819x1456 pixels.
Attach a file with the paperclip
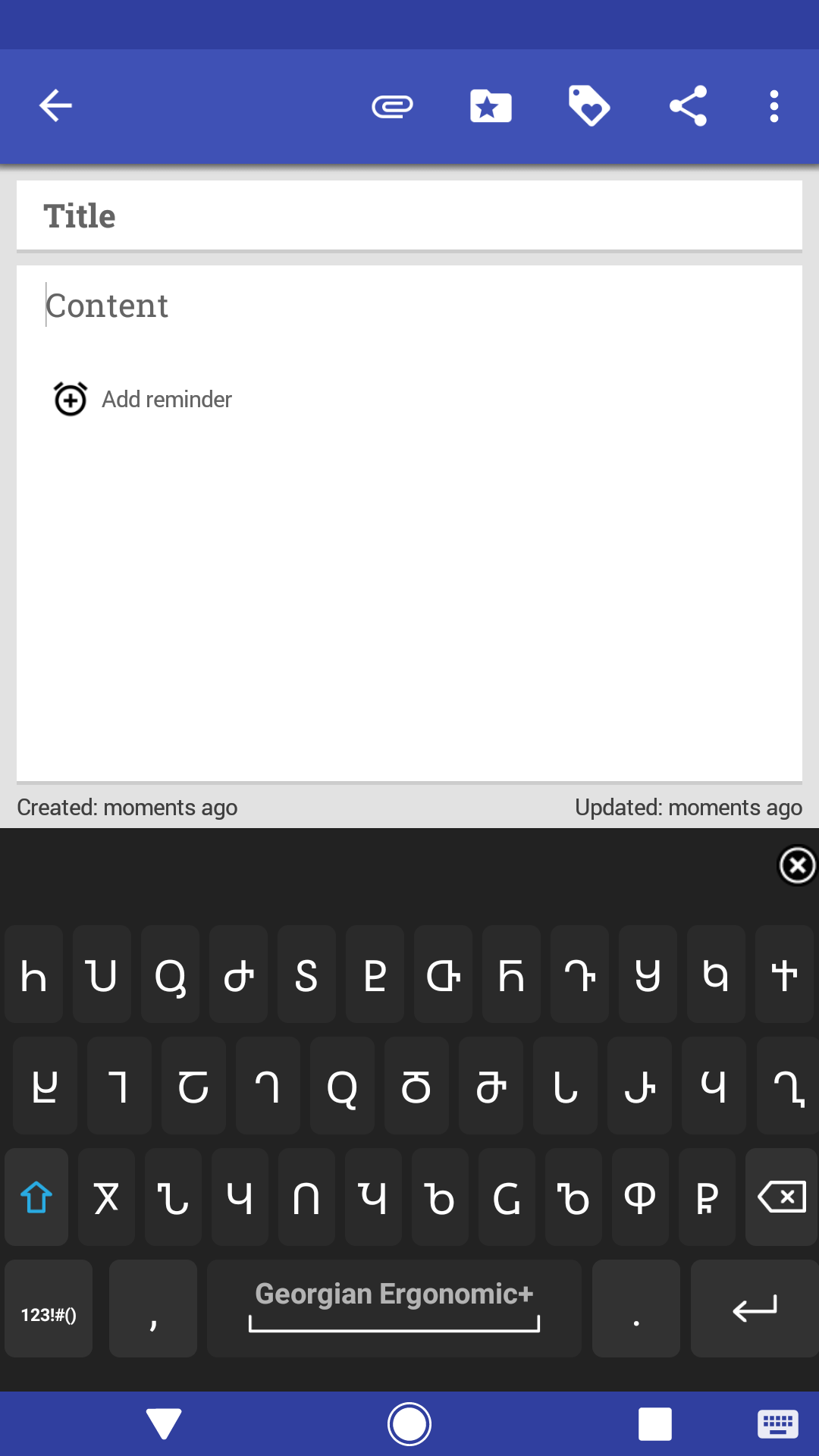coord(392,106)
